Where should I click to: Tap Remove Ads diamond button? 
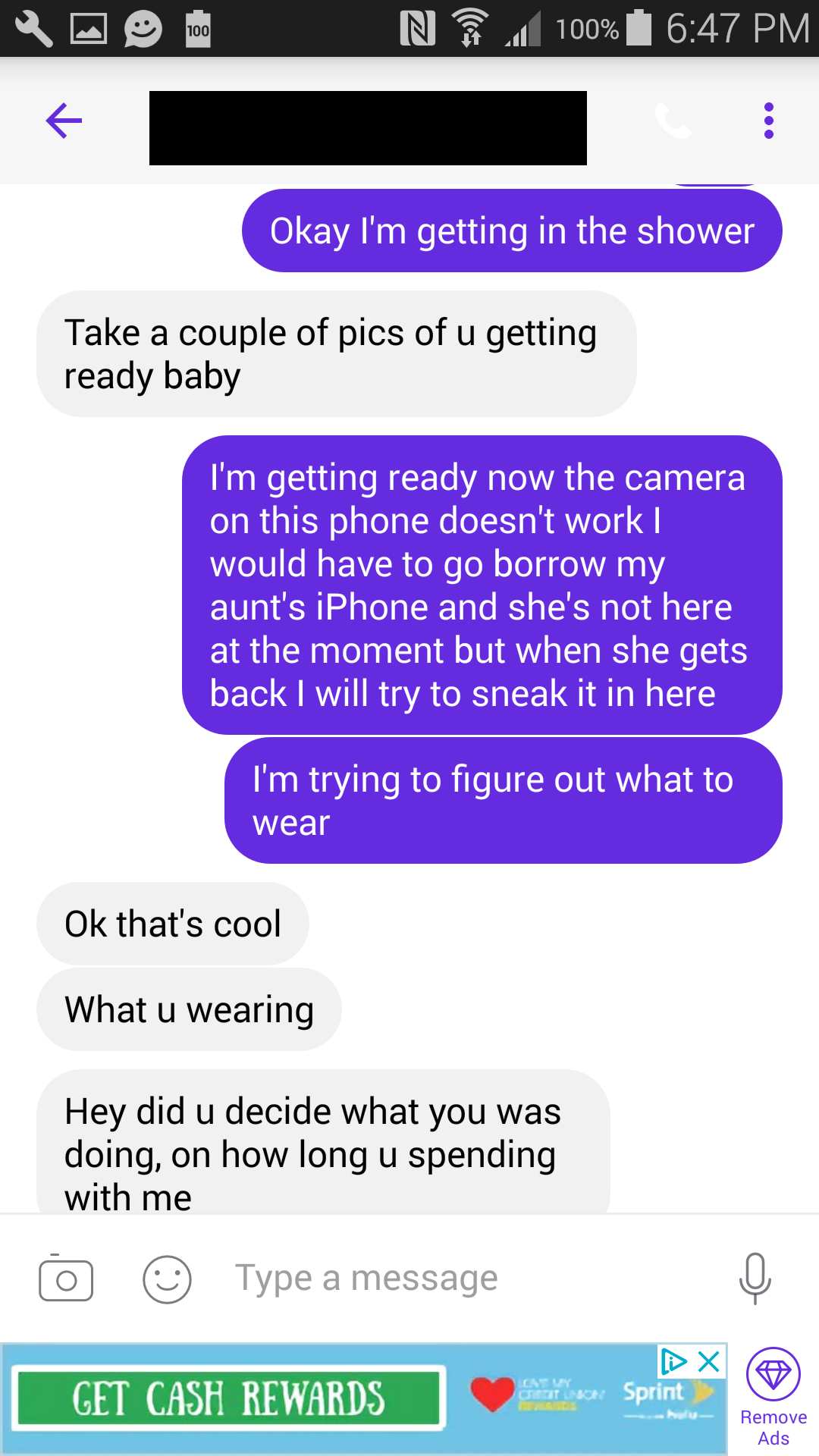point(773,1396)
